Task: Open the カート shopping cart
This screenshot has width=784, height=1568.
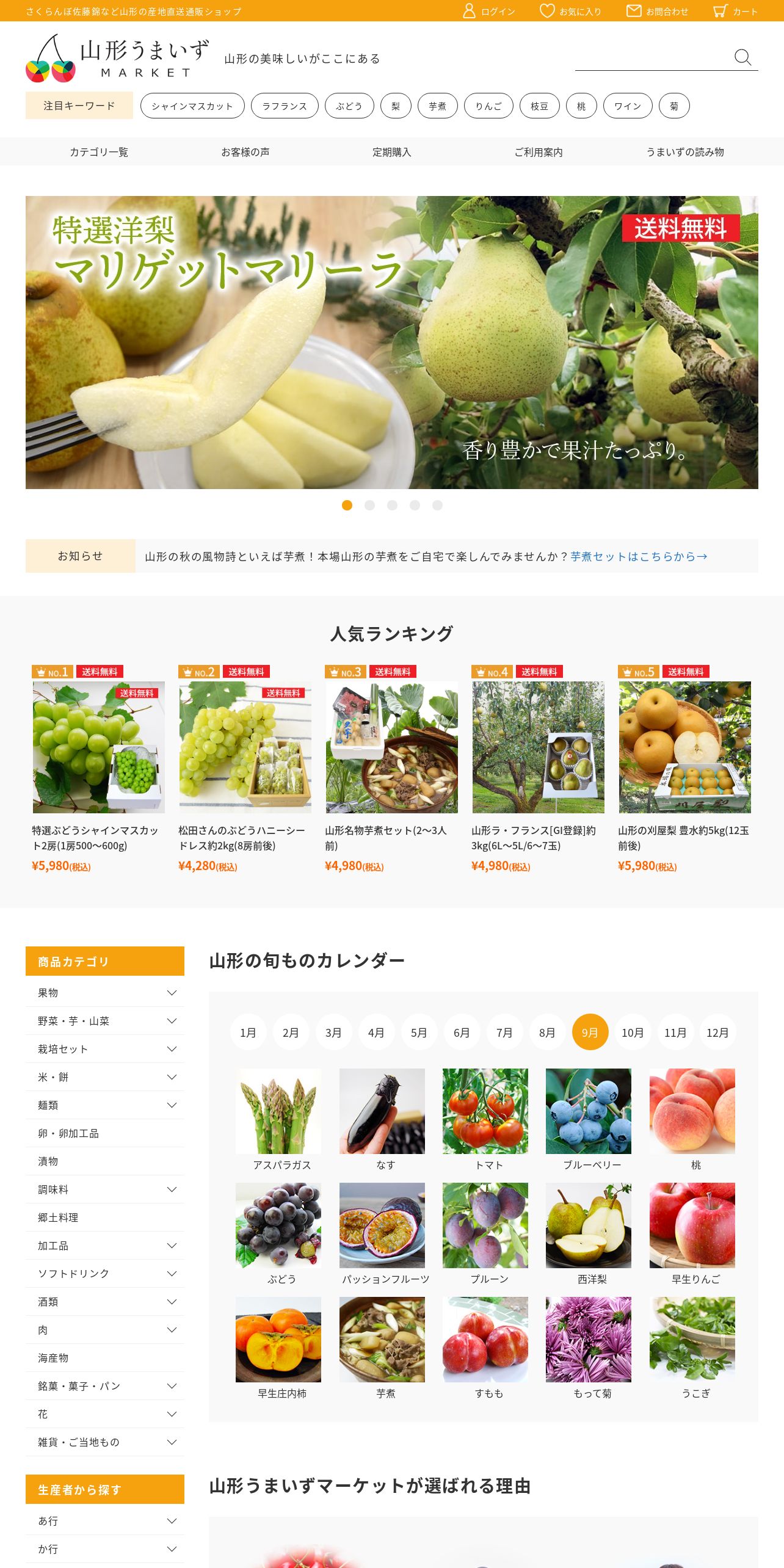Action: 735,11
